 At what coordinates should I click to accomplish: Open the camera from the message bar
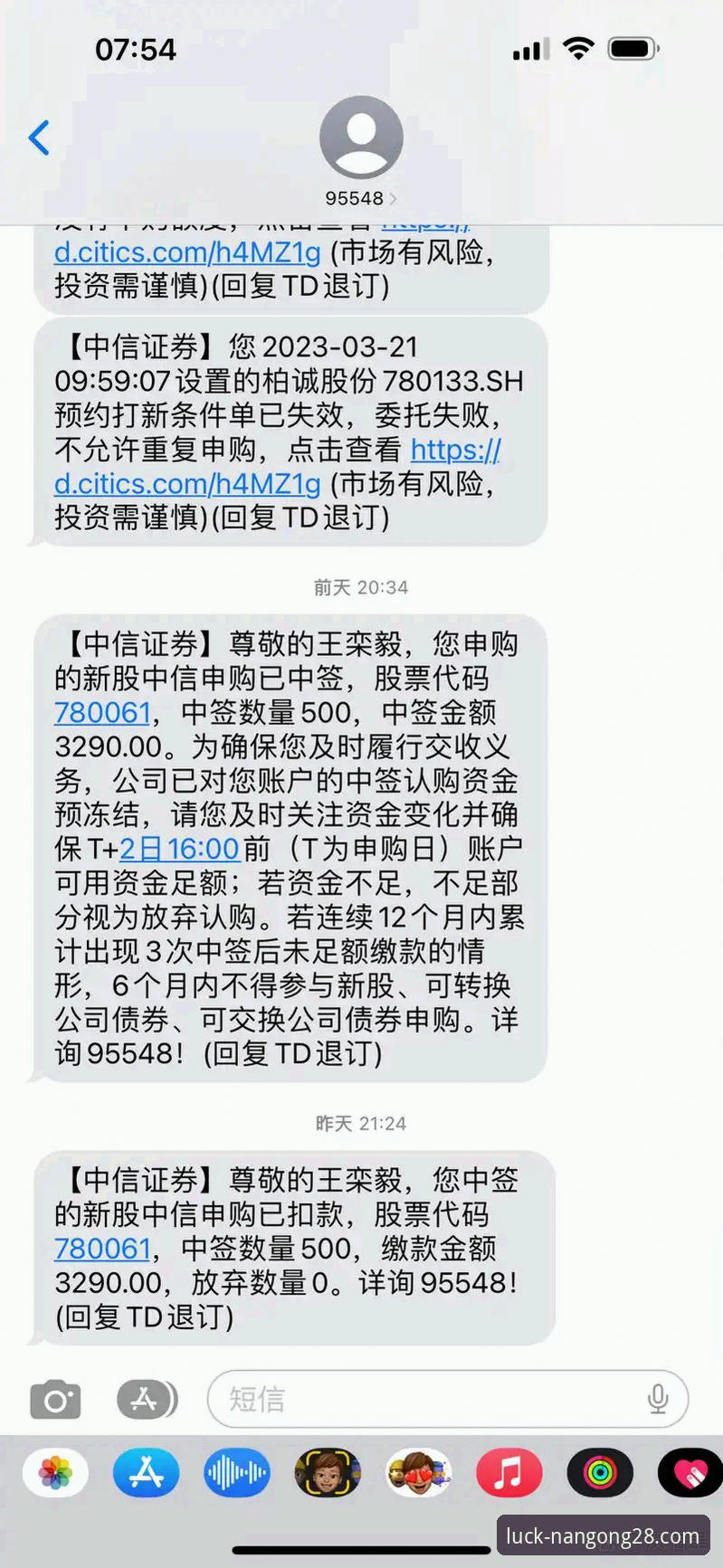(55, 1399)
